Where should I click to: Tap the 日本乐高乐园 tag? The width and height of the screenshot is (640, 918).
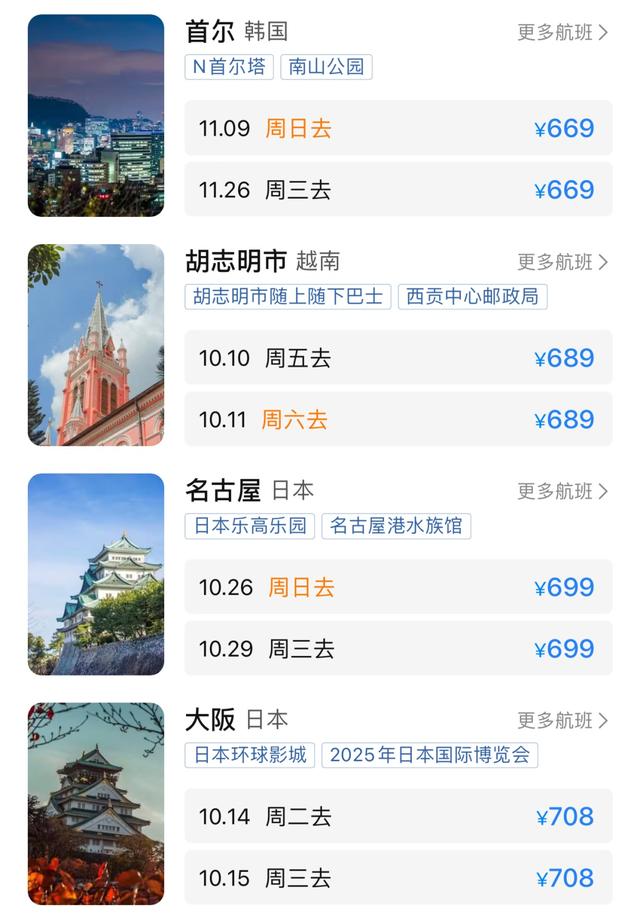click(x=250, y=526)
